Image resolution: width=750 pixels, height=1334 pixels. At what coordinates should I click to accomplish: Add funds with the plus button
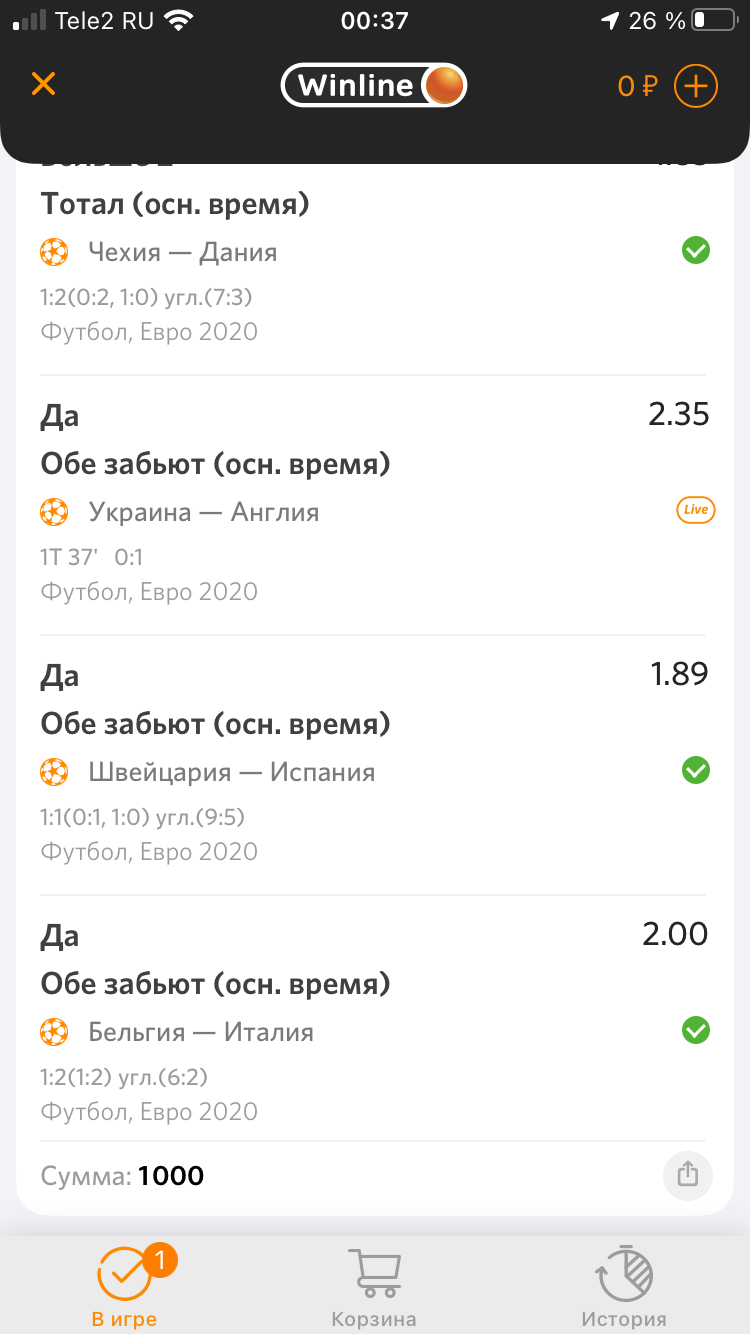696,86
